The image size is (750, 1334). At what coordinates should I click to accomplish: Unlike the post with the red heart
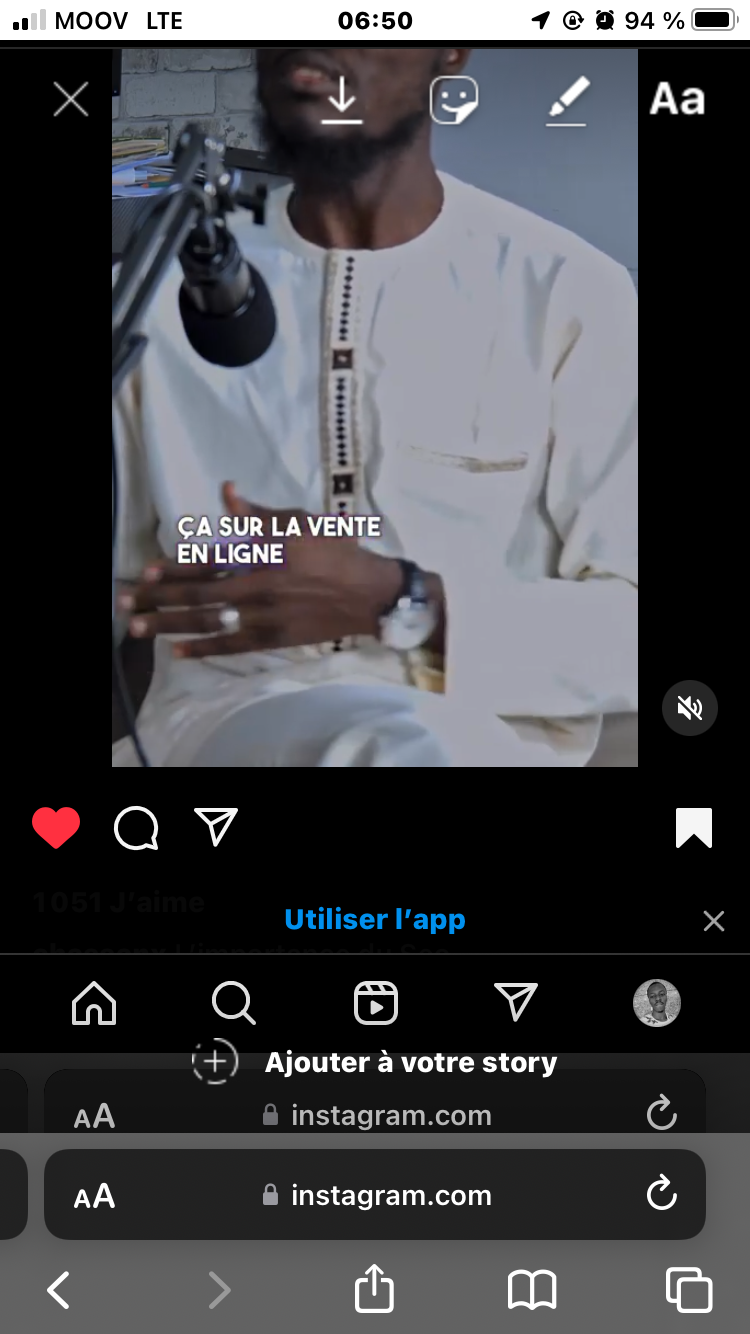click(56, 828)
